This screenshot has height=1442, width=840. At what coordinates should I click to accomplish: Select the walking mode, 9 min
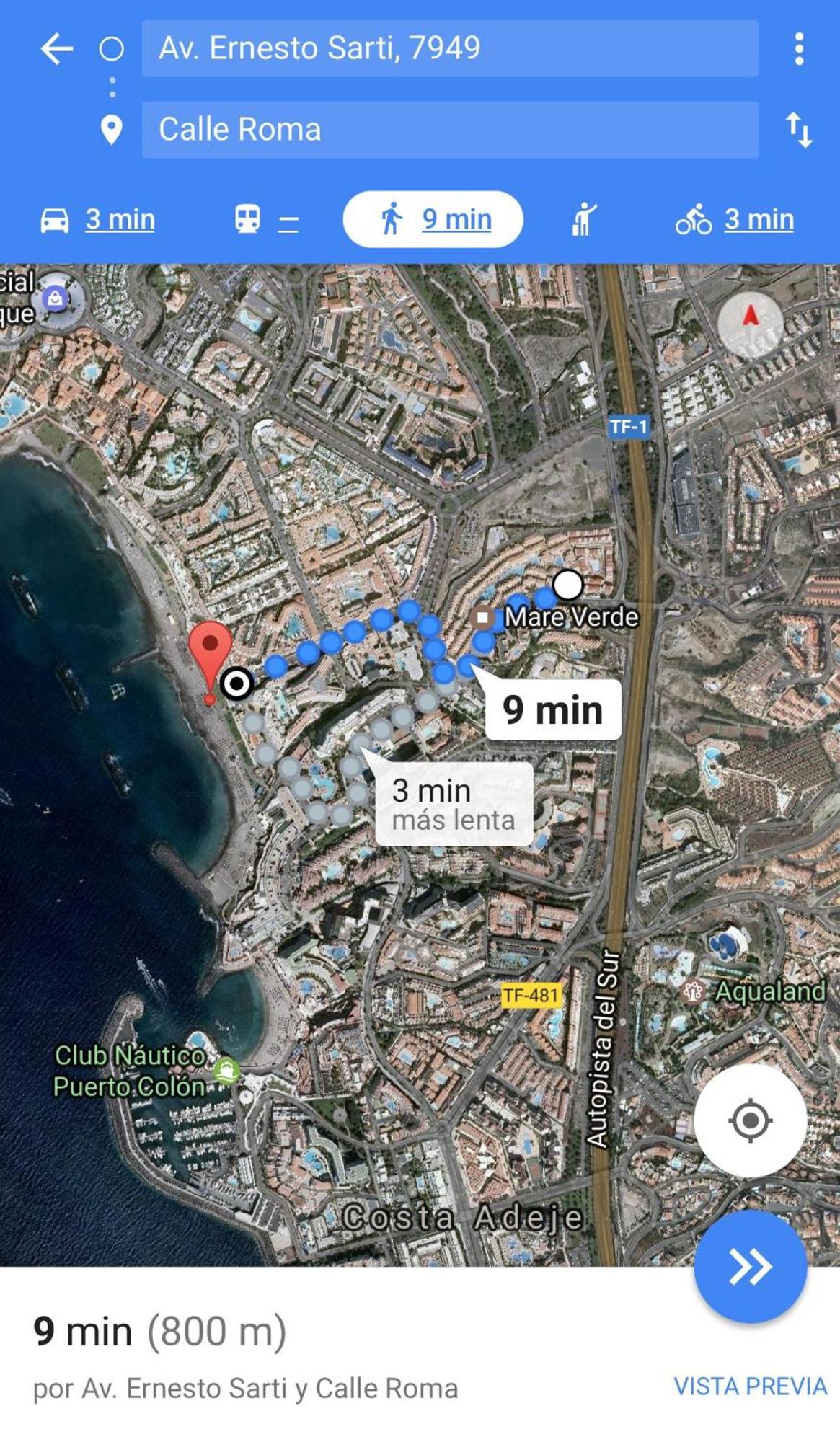tap(433, 219)
